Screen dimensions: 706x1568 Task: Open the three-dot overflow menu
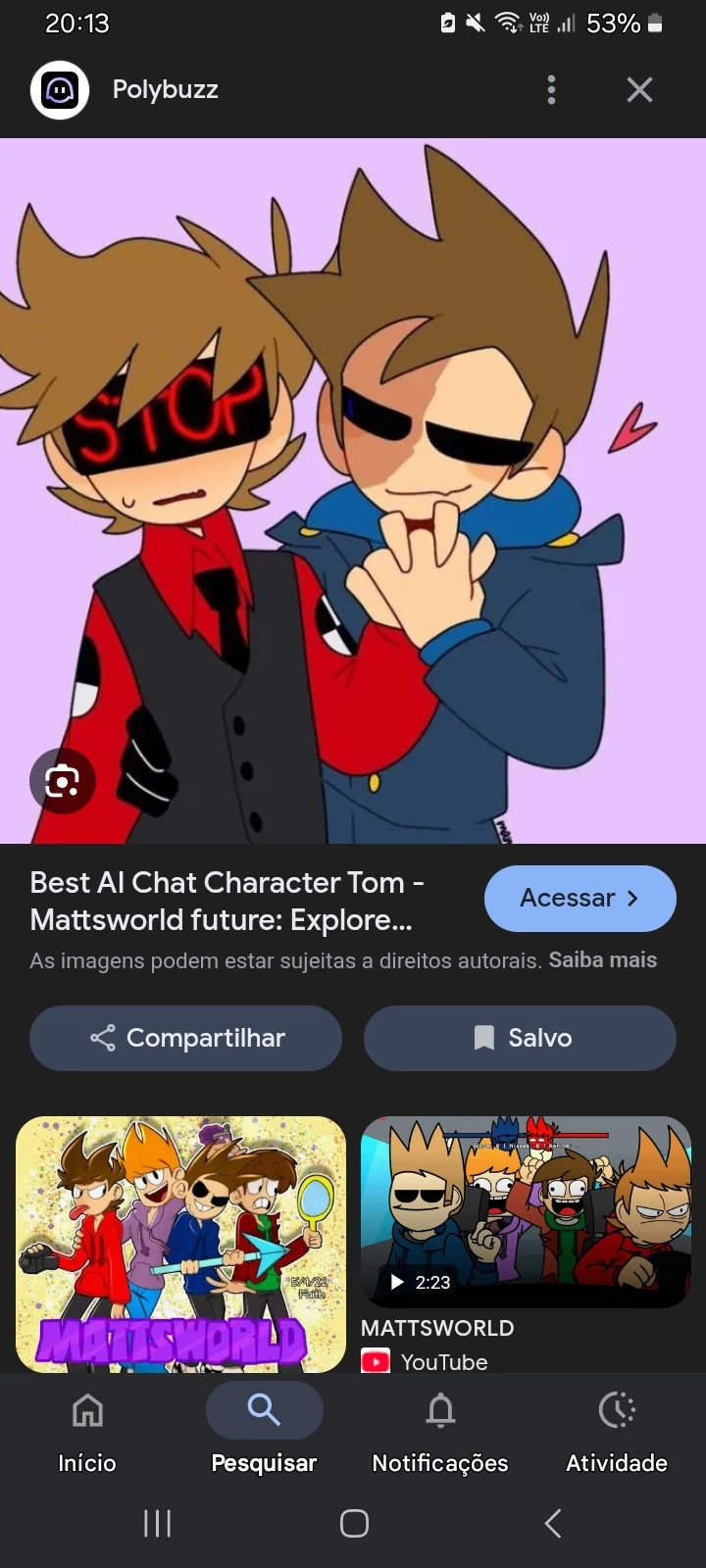(x=551, y=90)
